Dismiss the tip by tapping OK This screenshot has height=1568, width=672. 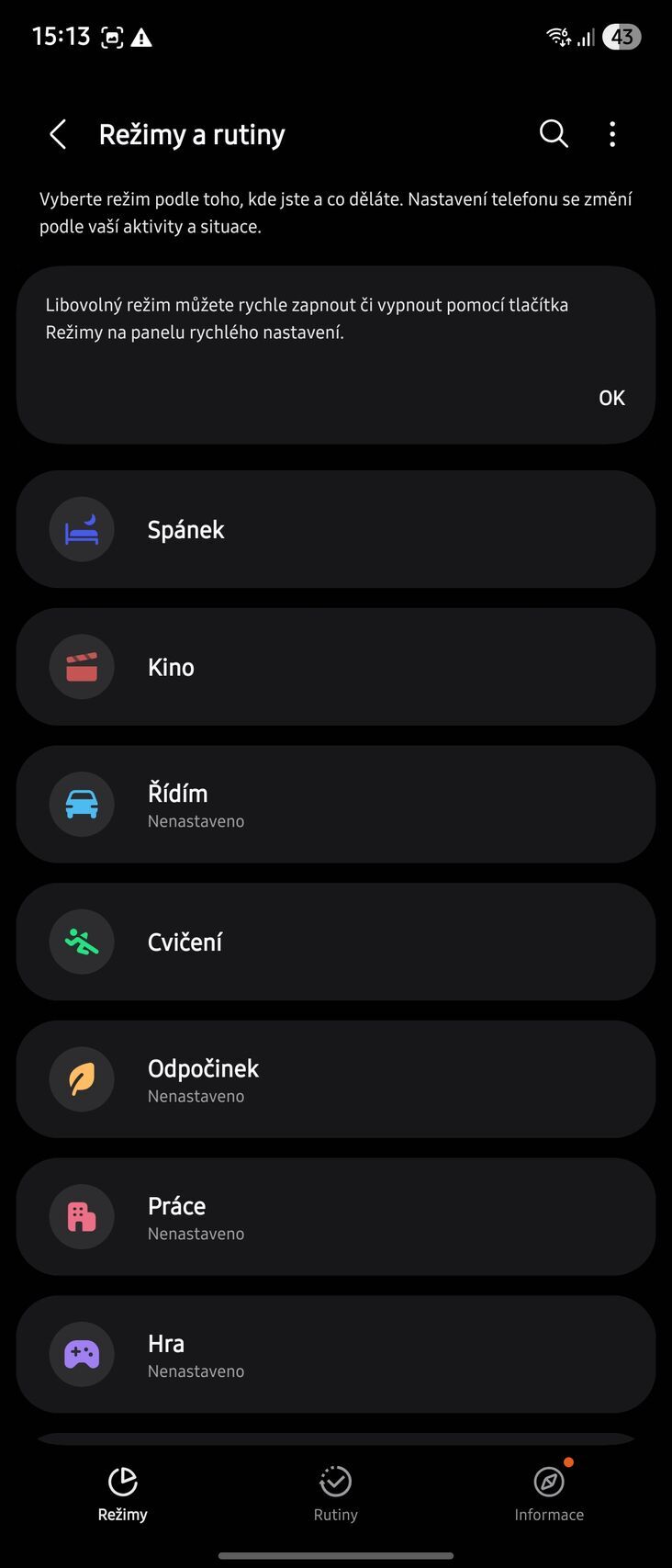click(x=610, y=397)
